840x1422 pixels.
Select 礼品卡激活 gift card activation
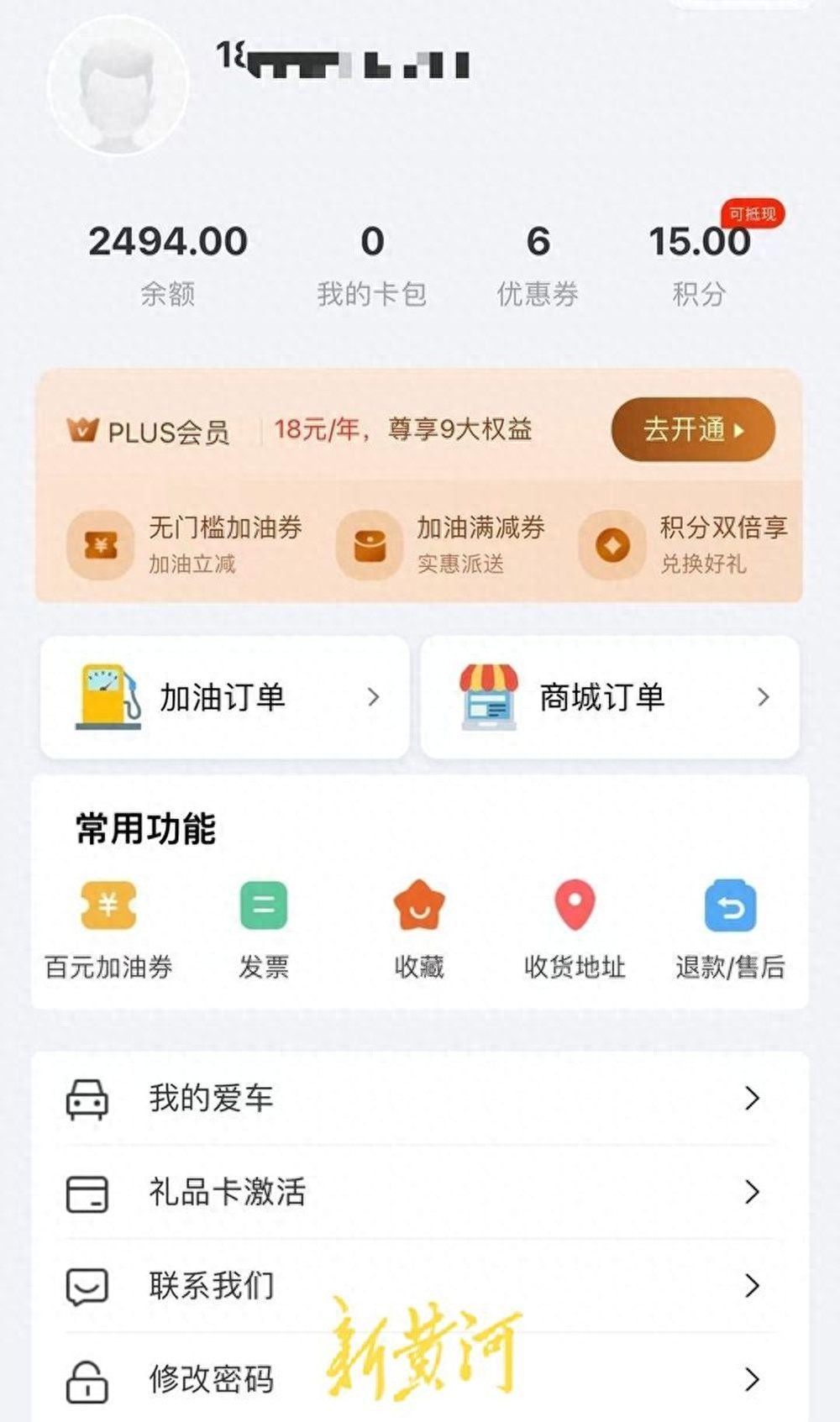(x=419, y=1193)
